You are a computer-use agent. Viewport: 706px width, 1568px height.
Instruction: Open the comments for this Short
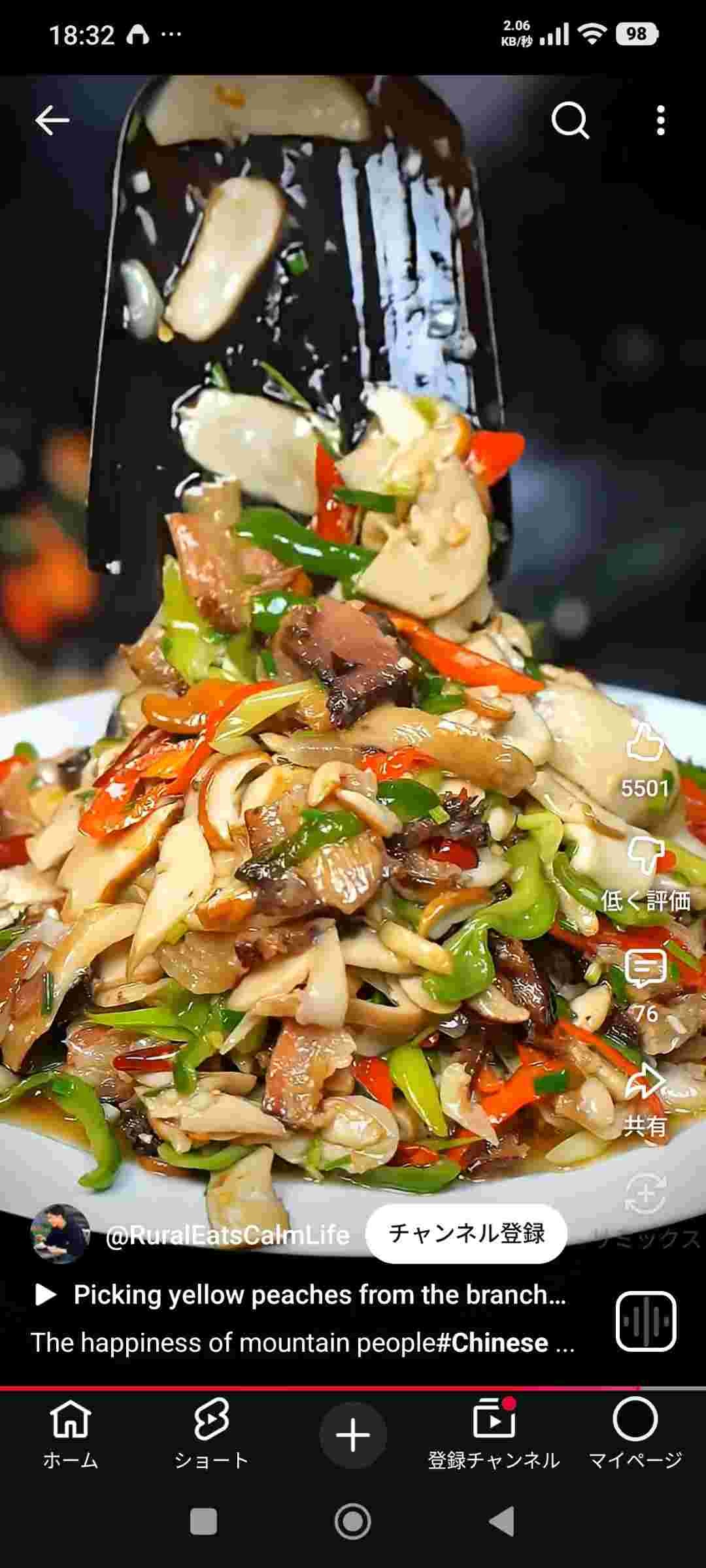coord(645,970)
